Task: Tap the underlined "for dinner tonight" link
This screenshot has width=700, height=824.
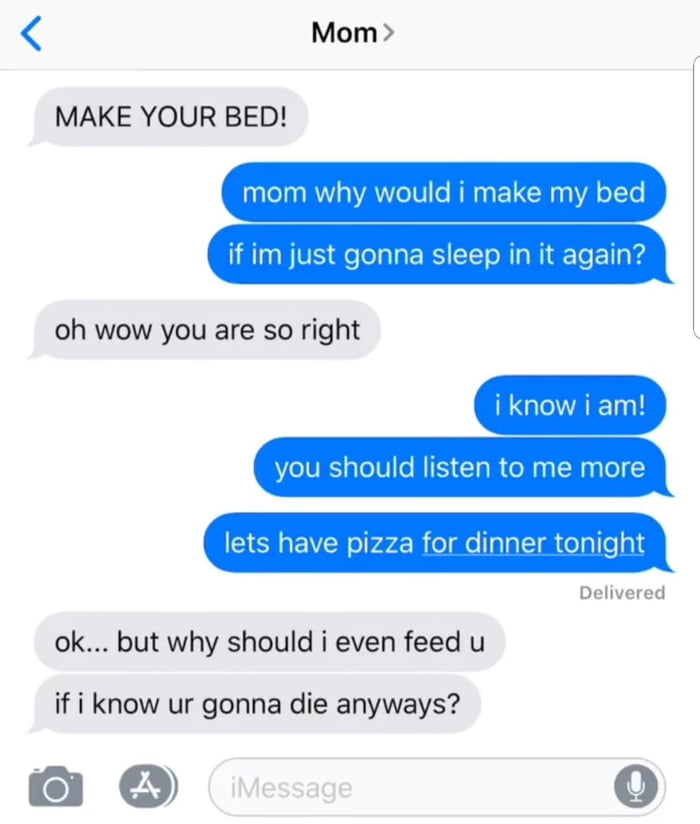Action: point(533,543)
